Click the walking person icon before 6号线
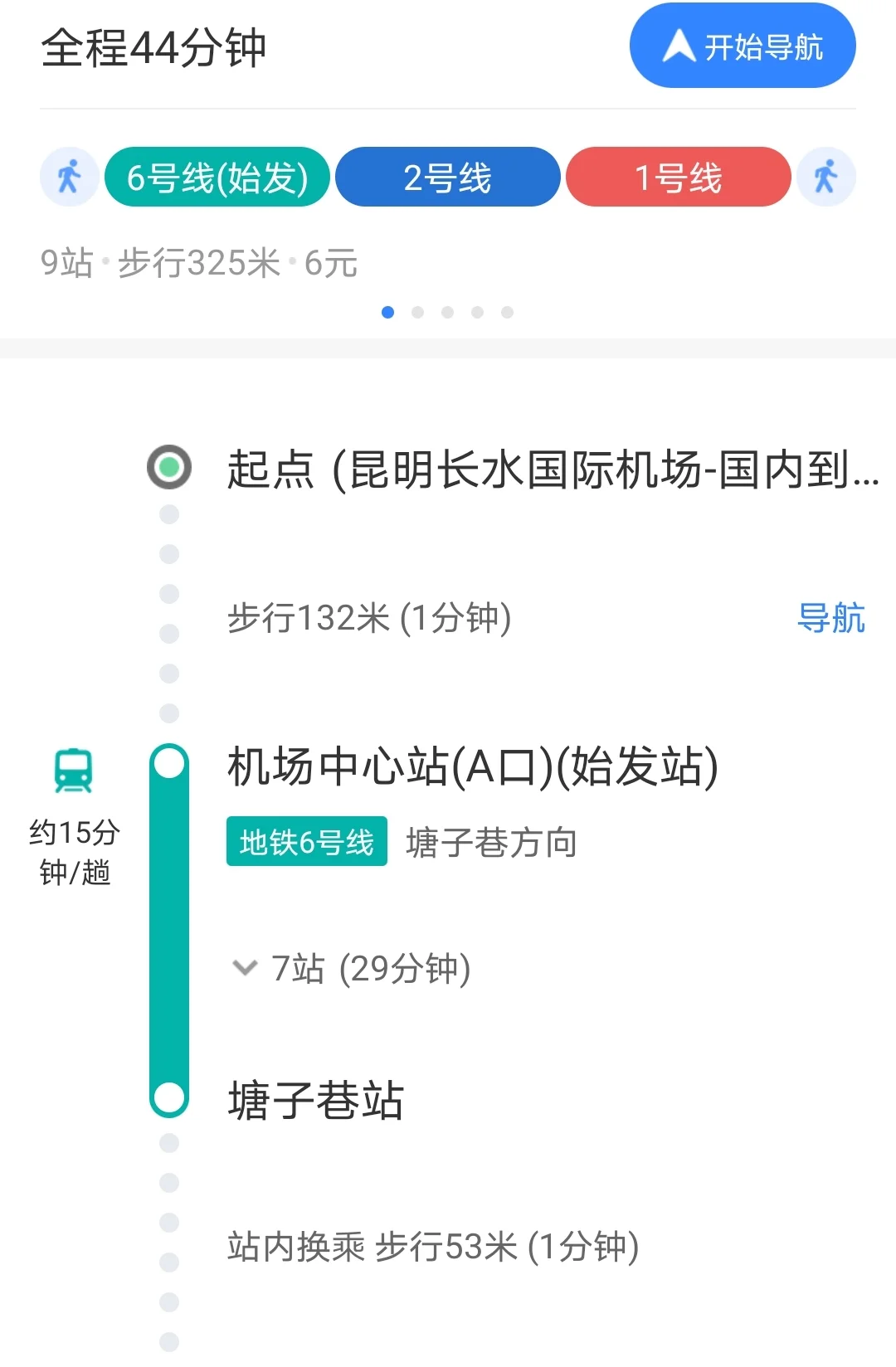Screen dimensions: 896x1367 click(69, 176)
